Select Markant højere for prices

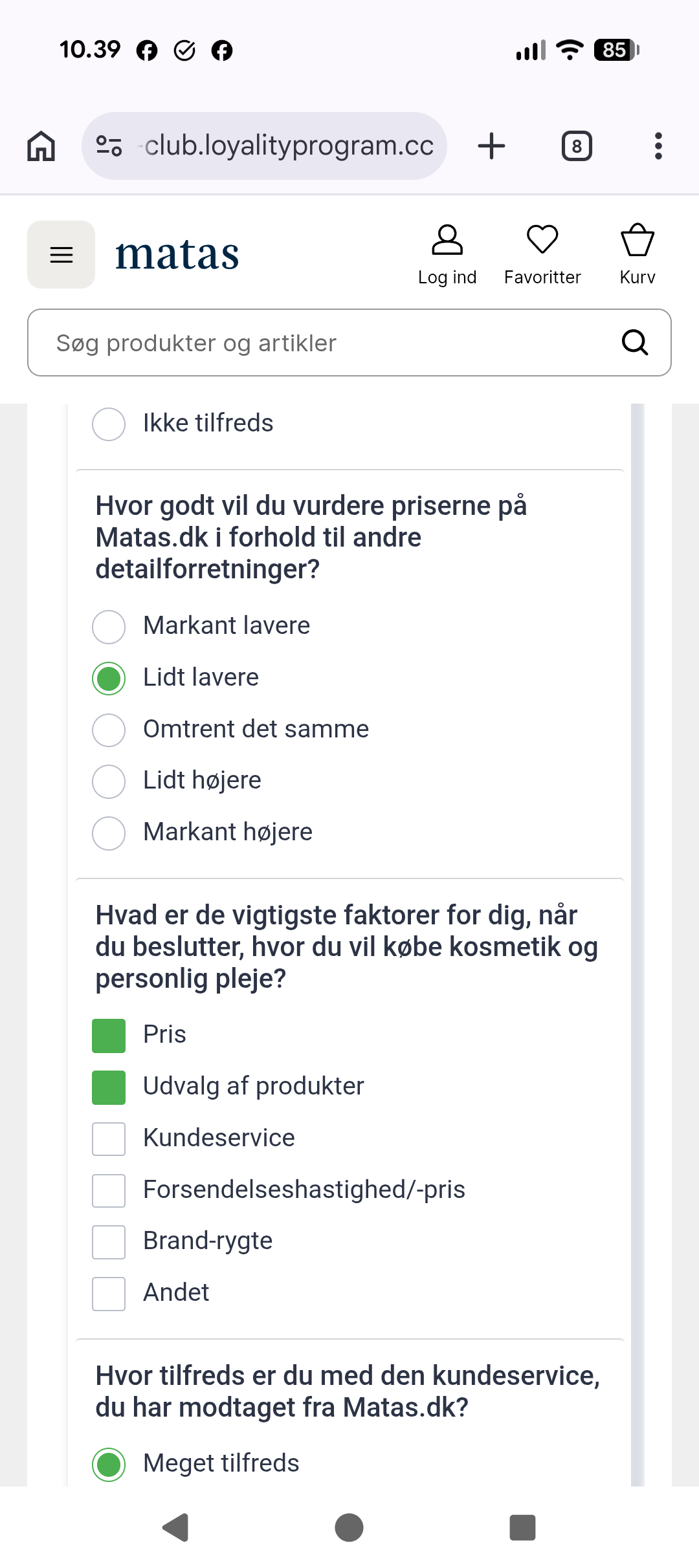point(109,833)
